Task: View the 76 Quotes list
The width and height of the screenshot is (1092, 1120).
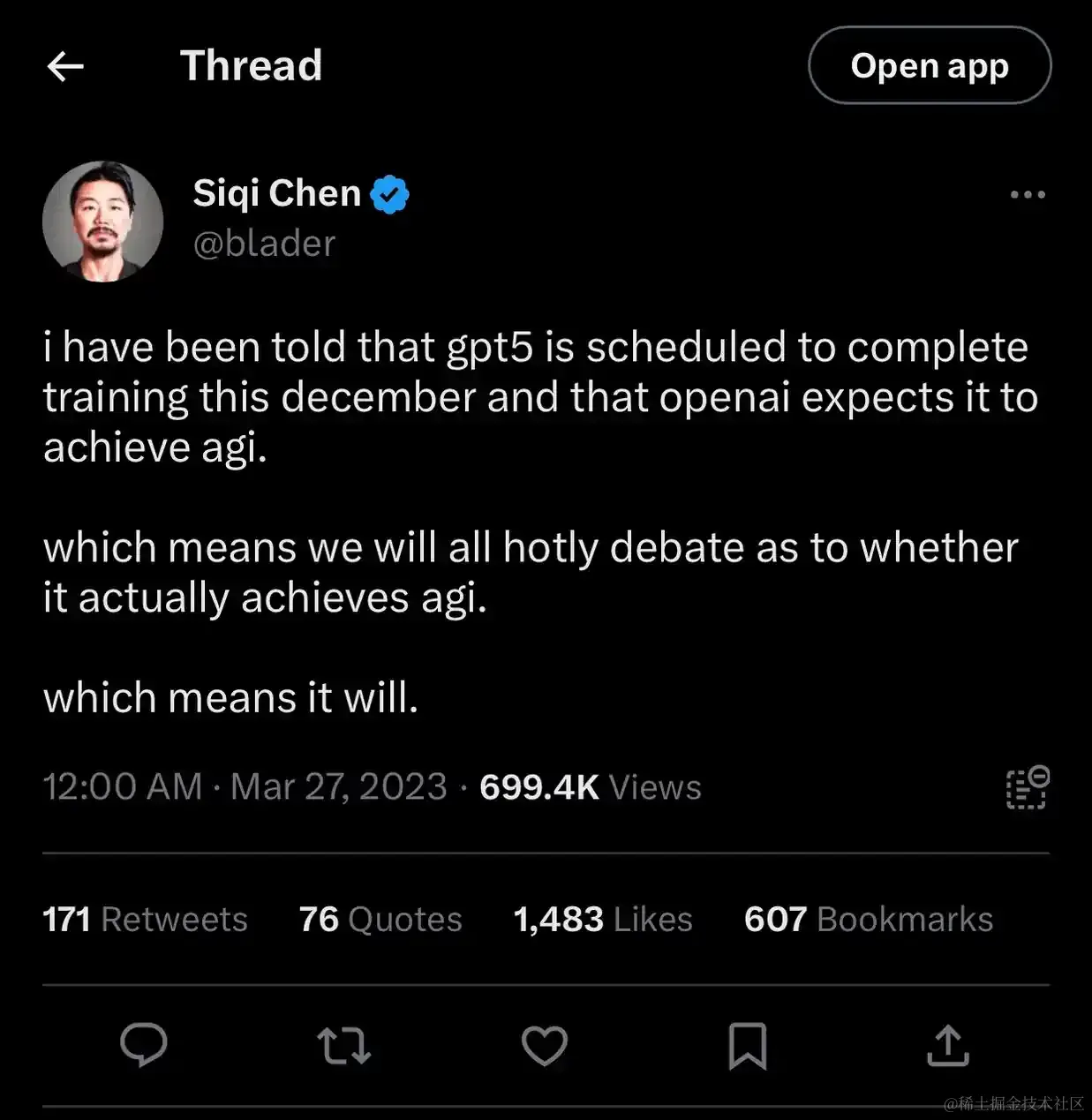Action: pos(380,920)
